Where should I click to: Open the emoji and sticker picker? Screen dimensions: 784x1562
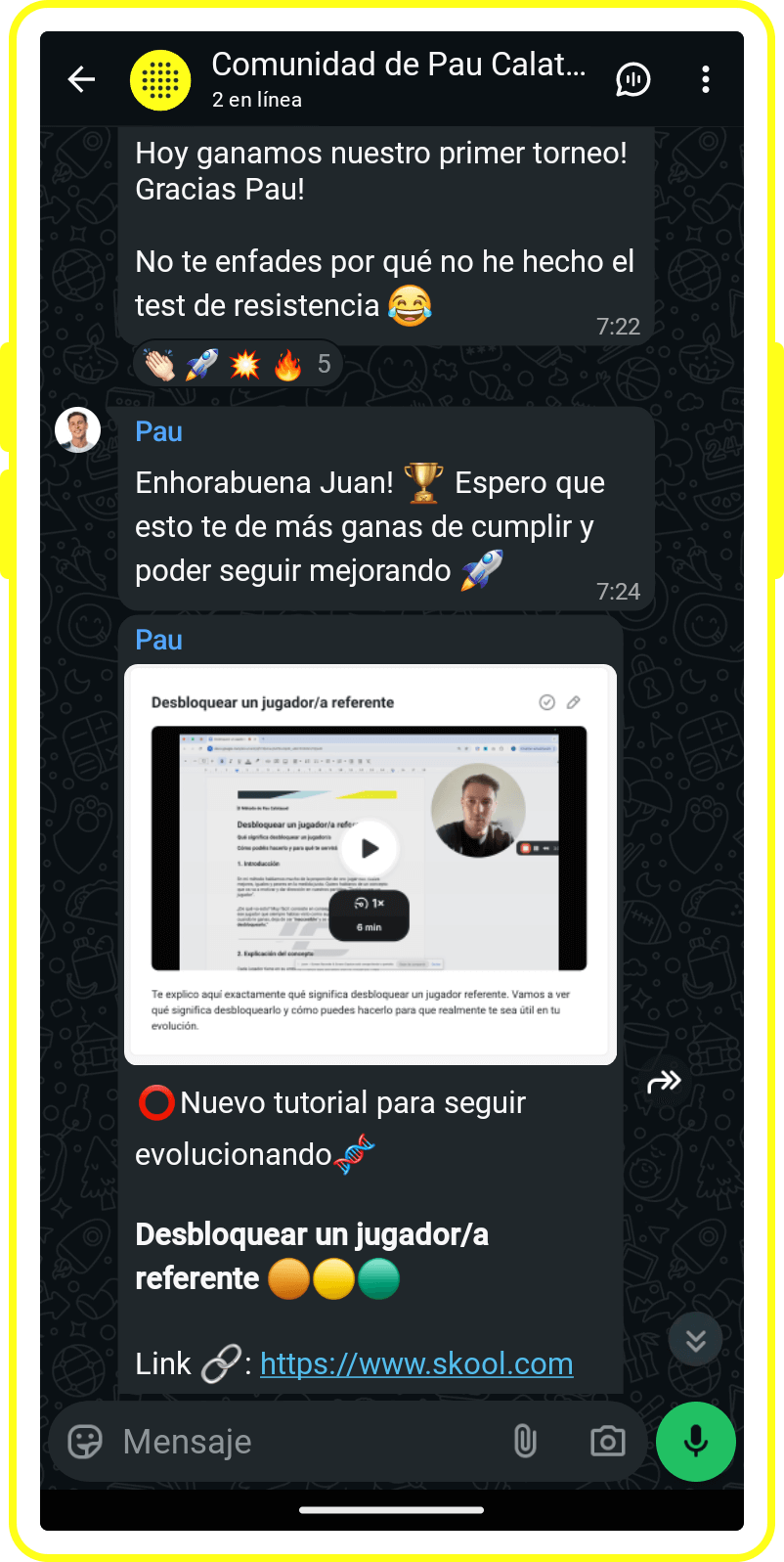coord(85,1442)
